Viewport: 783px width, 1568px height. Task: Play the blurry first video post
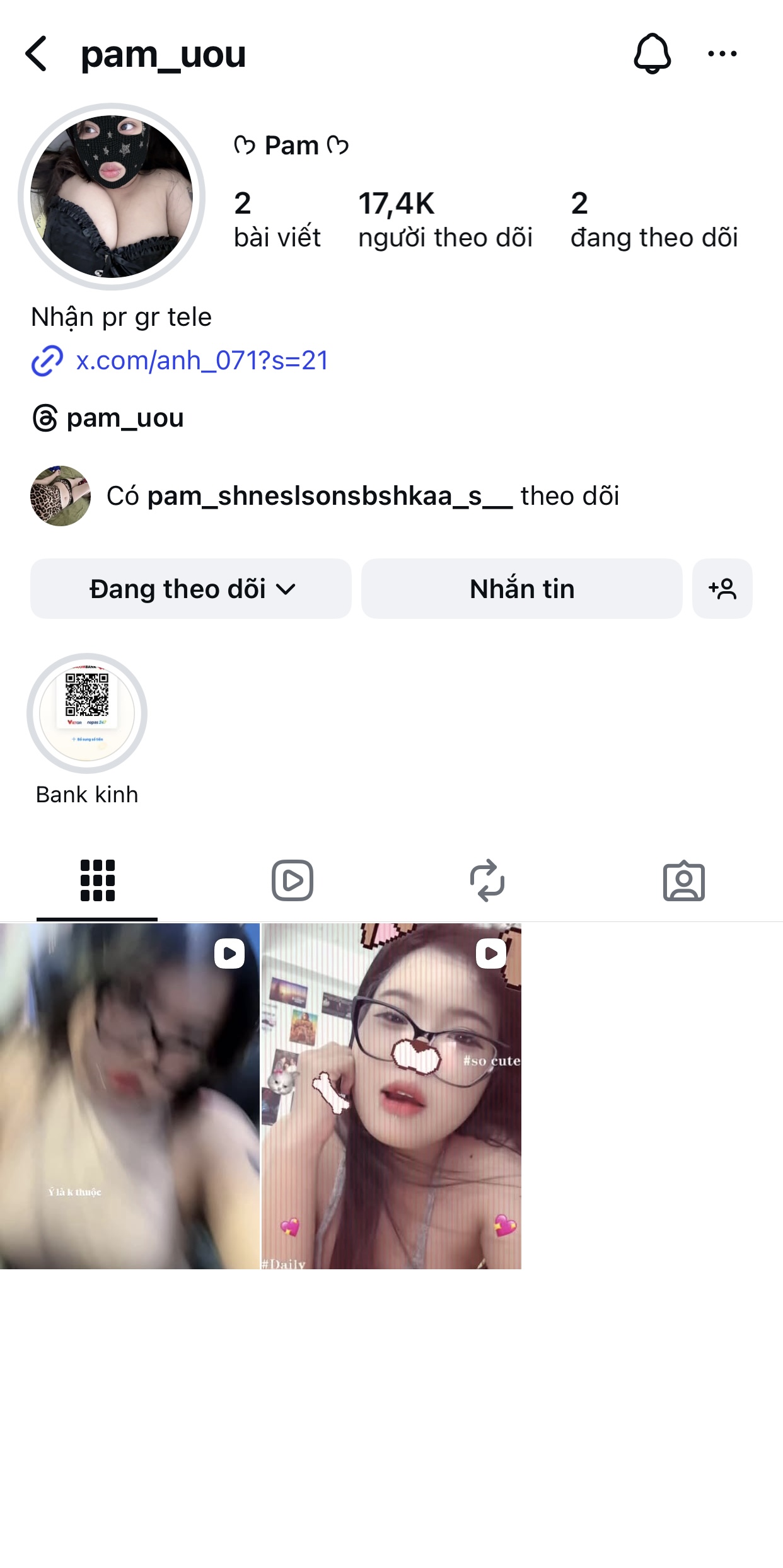[130, 1095]
